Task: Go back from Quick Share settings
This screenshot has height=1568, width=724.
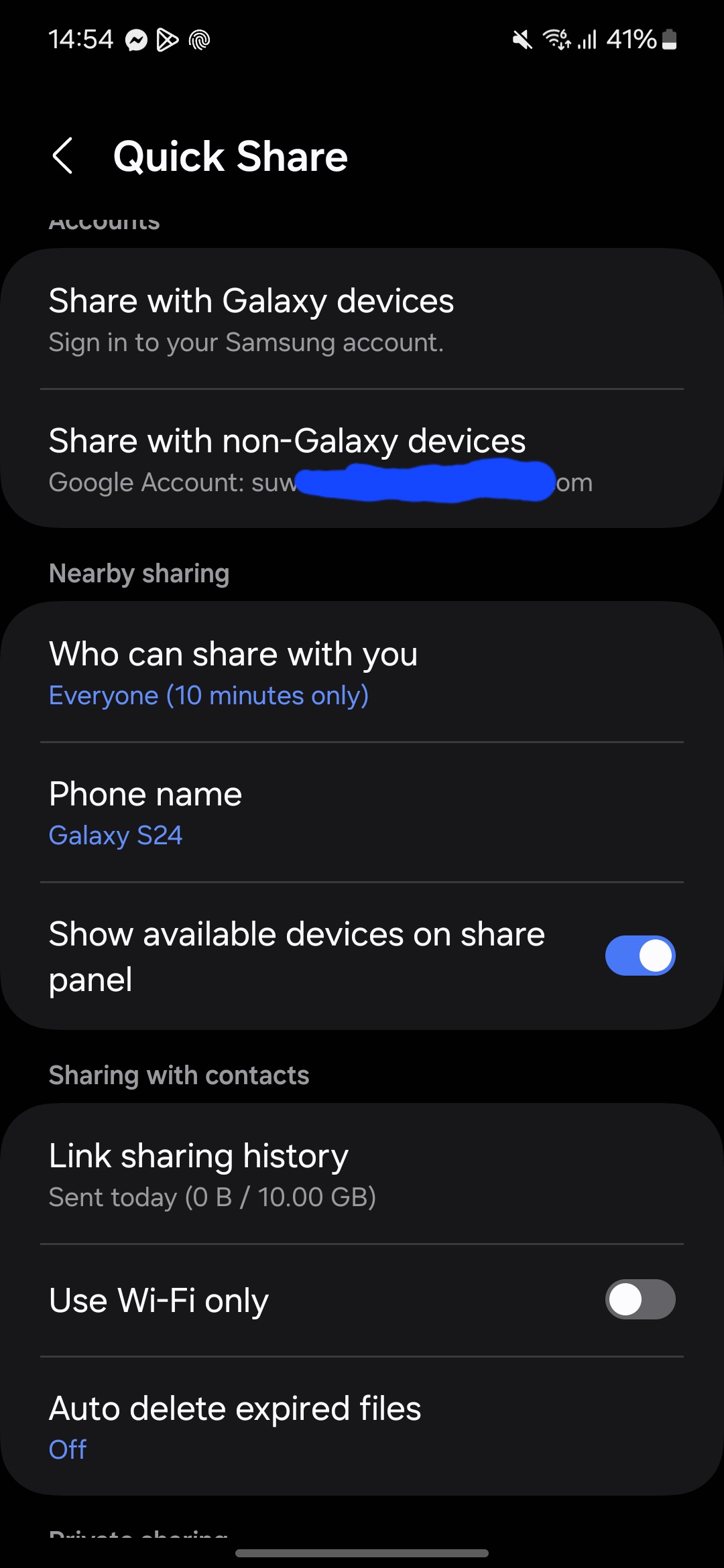Action: coord(62,156)
